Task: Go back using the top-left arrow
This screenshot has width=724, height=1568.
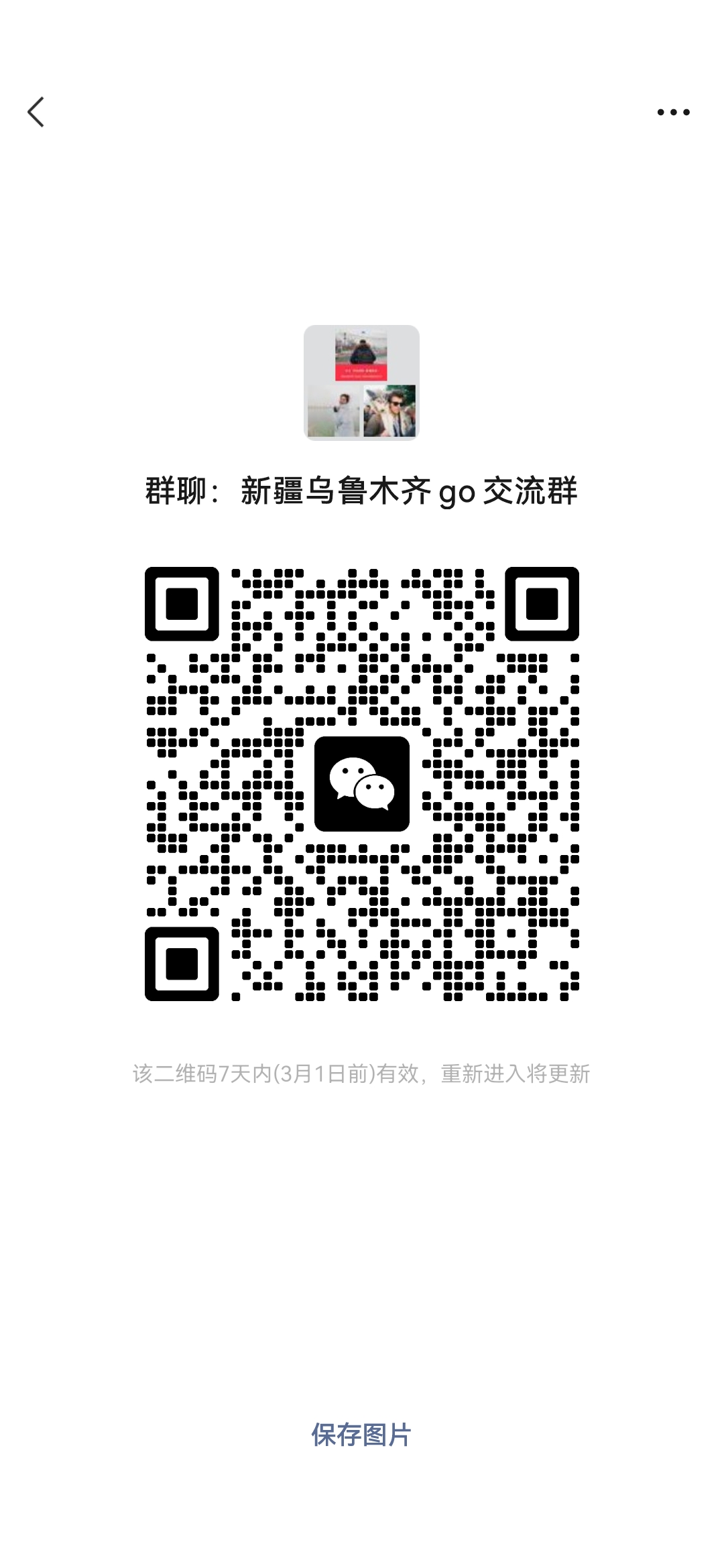Action: [x=36, y=112]
